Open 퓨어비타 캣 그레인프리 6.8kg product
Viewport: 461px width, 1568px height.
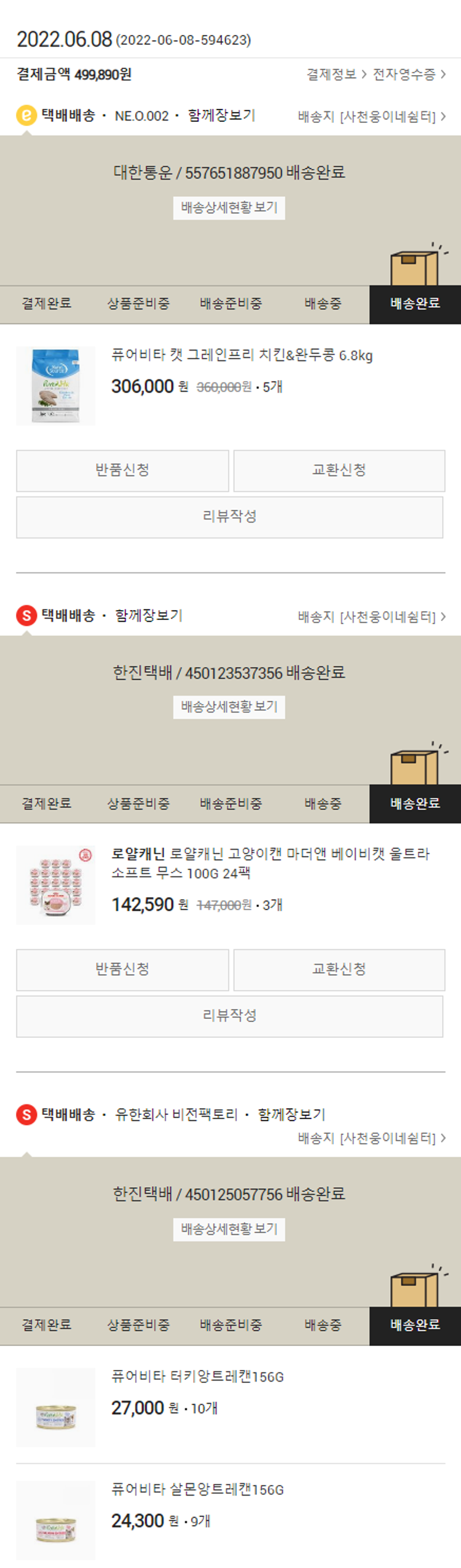coord(242,355)
